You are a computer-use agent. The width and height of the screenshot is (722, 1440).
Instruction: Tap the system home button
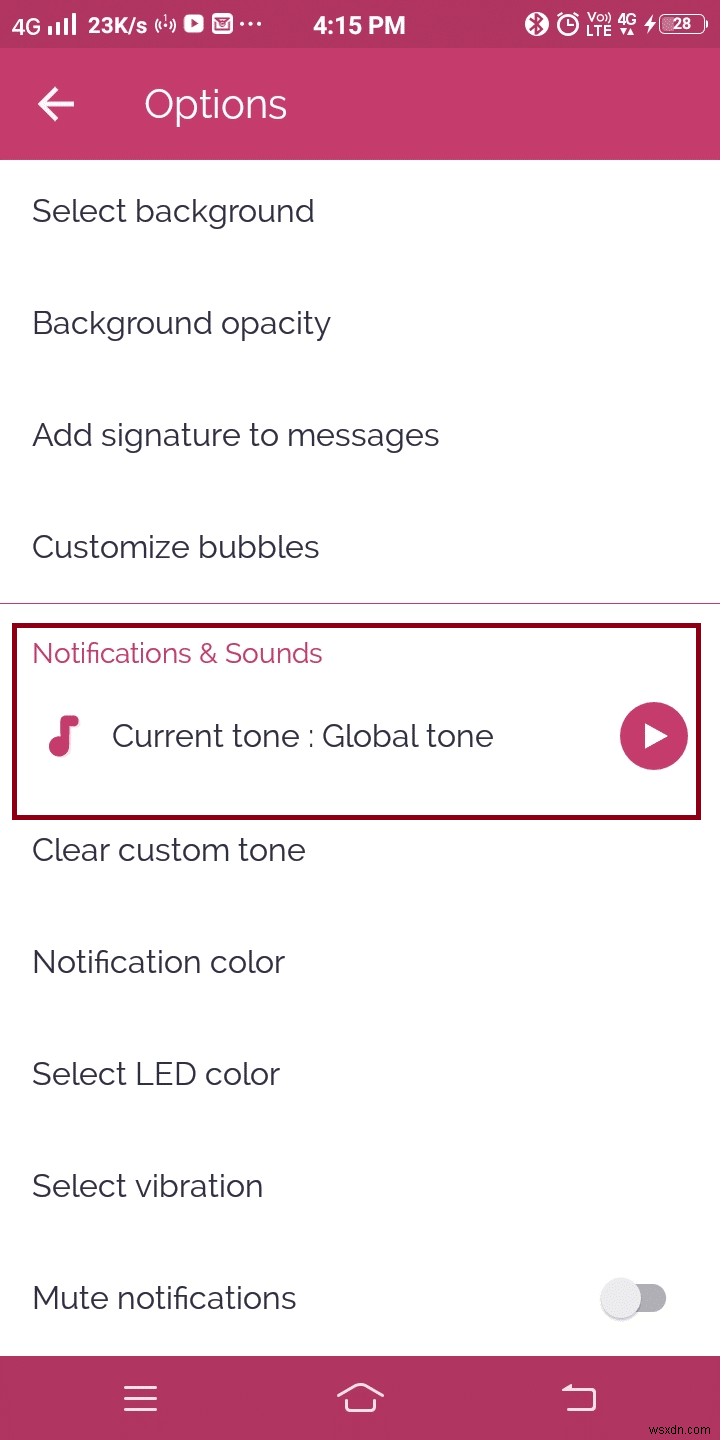[360, 1398]
